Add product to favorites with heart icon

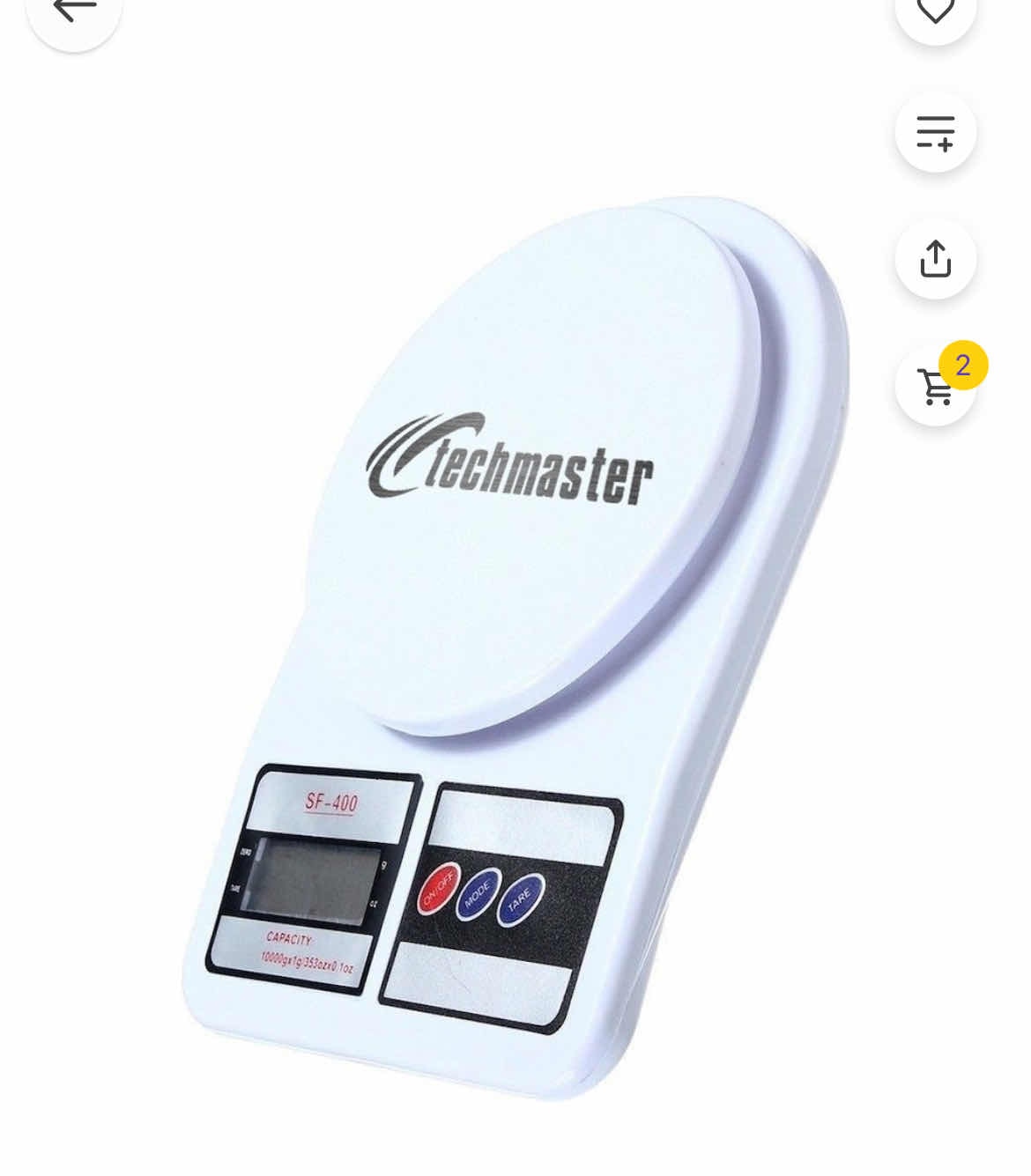pos(935,11)
